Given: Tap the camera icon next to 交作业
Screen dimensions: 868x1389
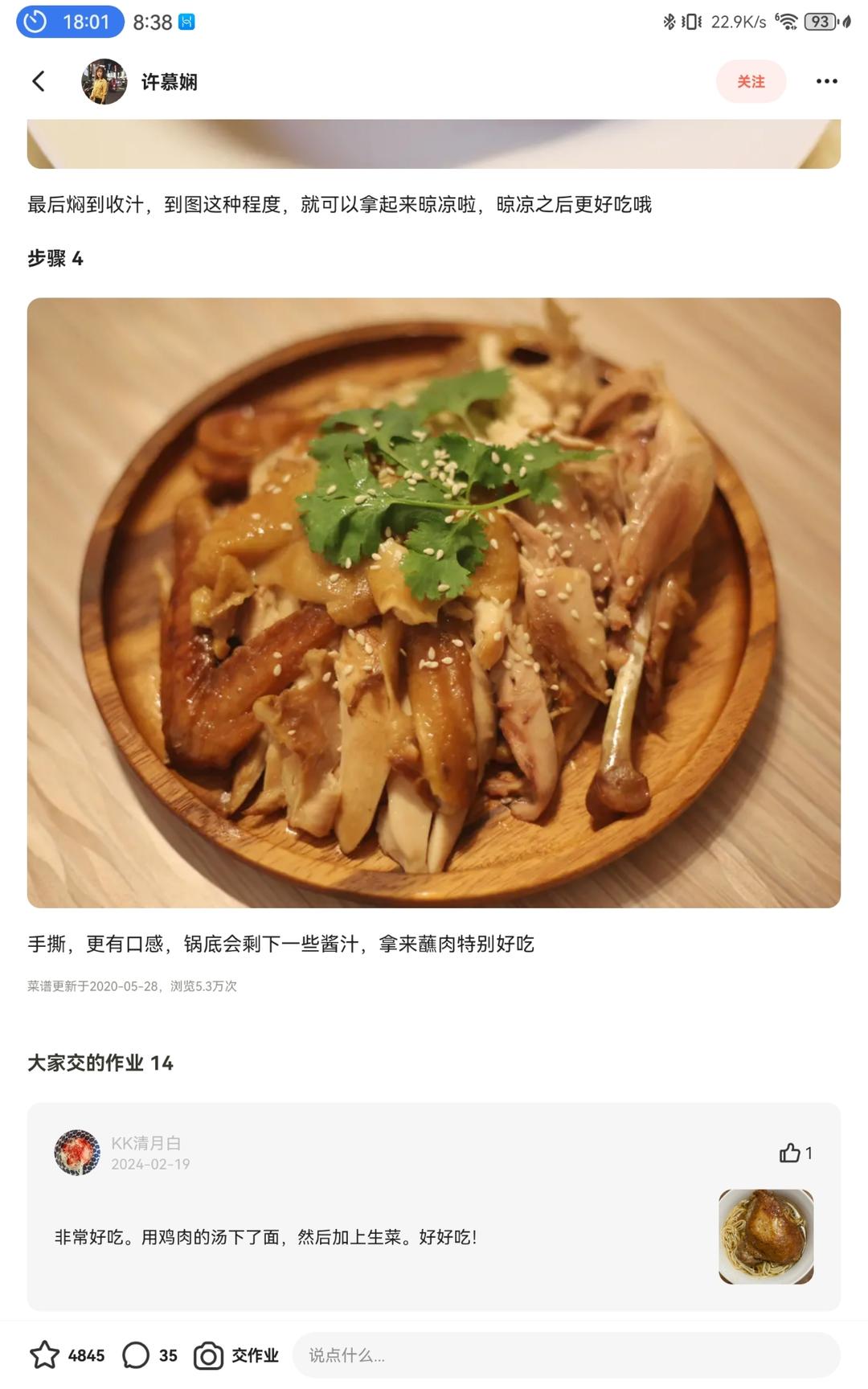Looking at the screenshot, I should click(x=207, y=1355).
